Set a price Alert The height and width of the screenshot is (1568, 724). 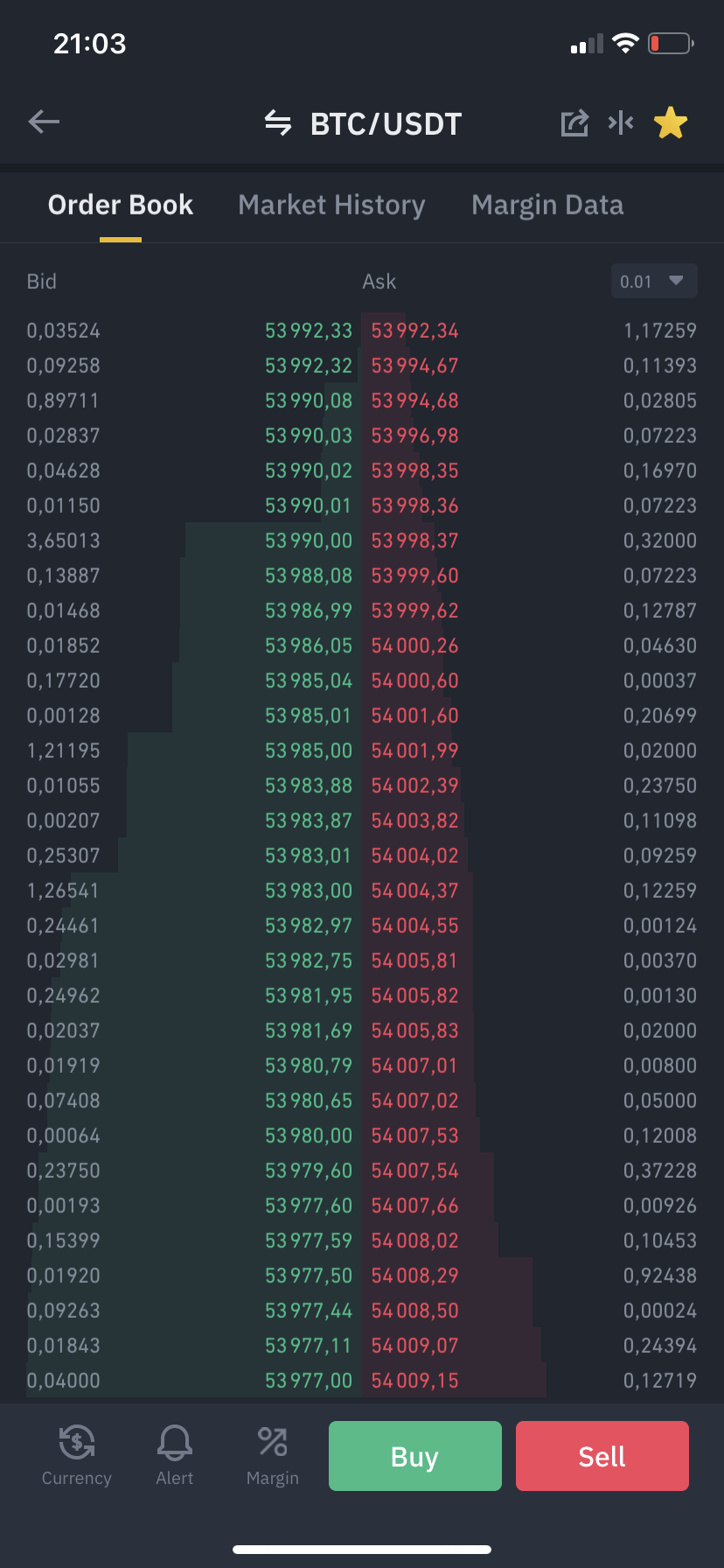click(175, 1455)
